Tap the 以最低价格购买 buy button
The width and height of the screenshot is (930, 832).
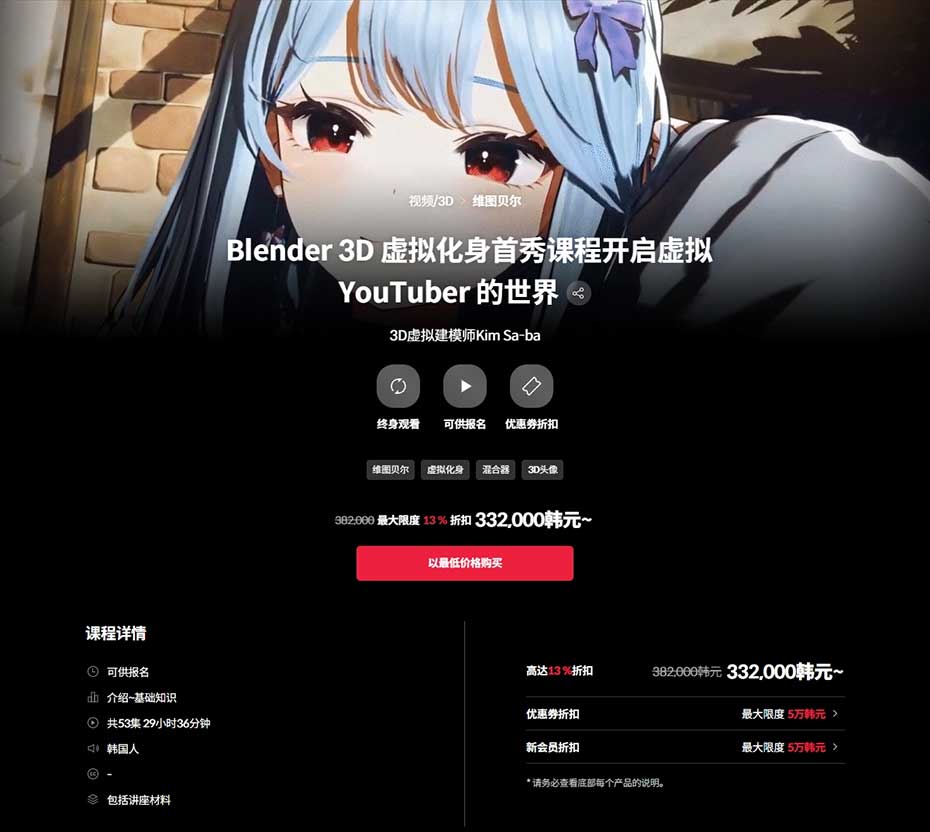pos(465,563)
